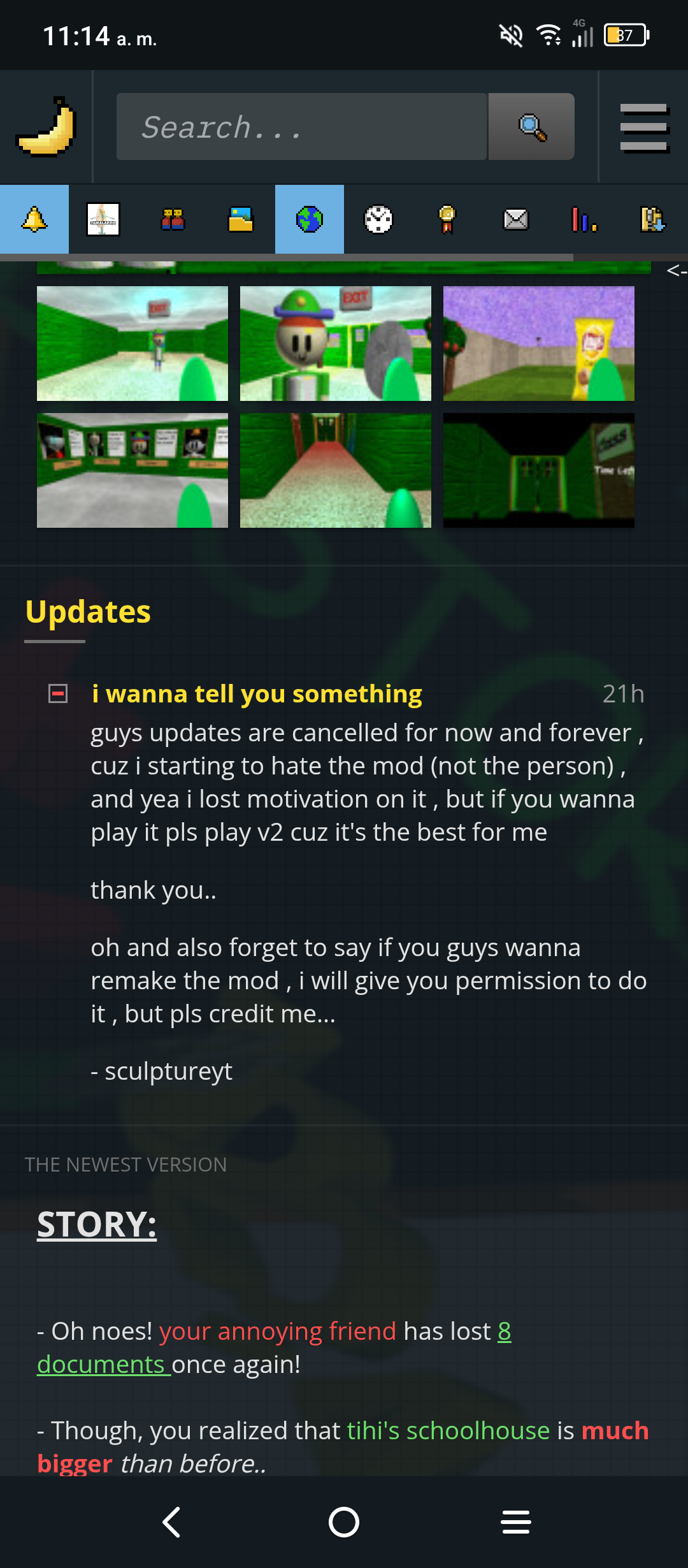
Task: Open screenshot of red carpet hallway
Action: point(335,470)
